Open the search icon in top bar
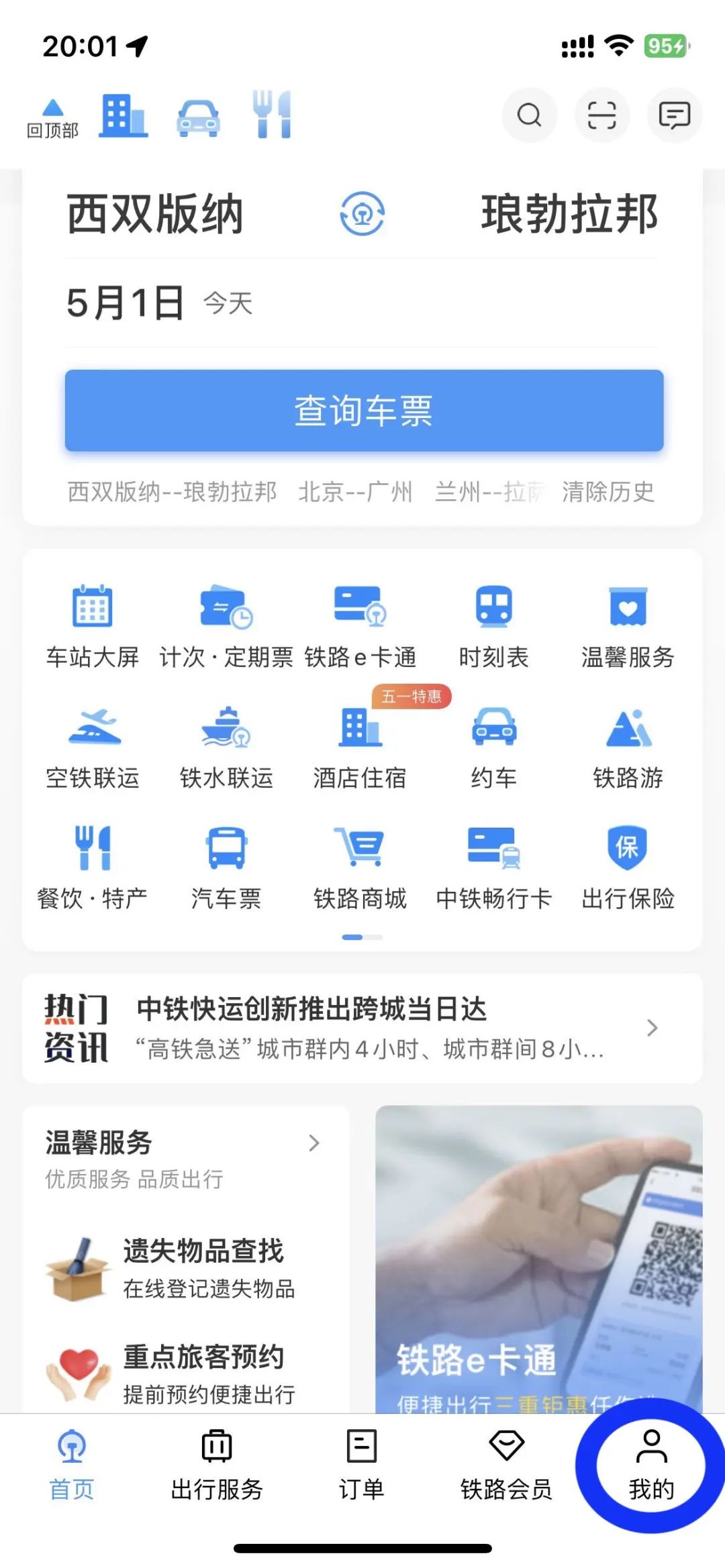725x1568 pixels. [530, 115]
